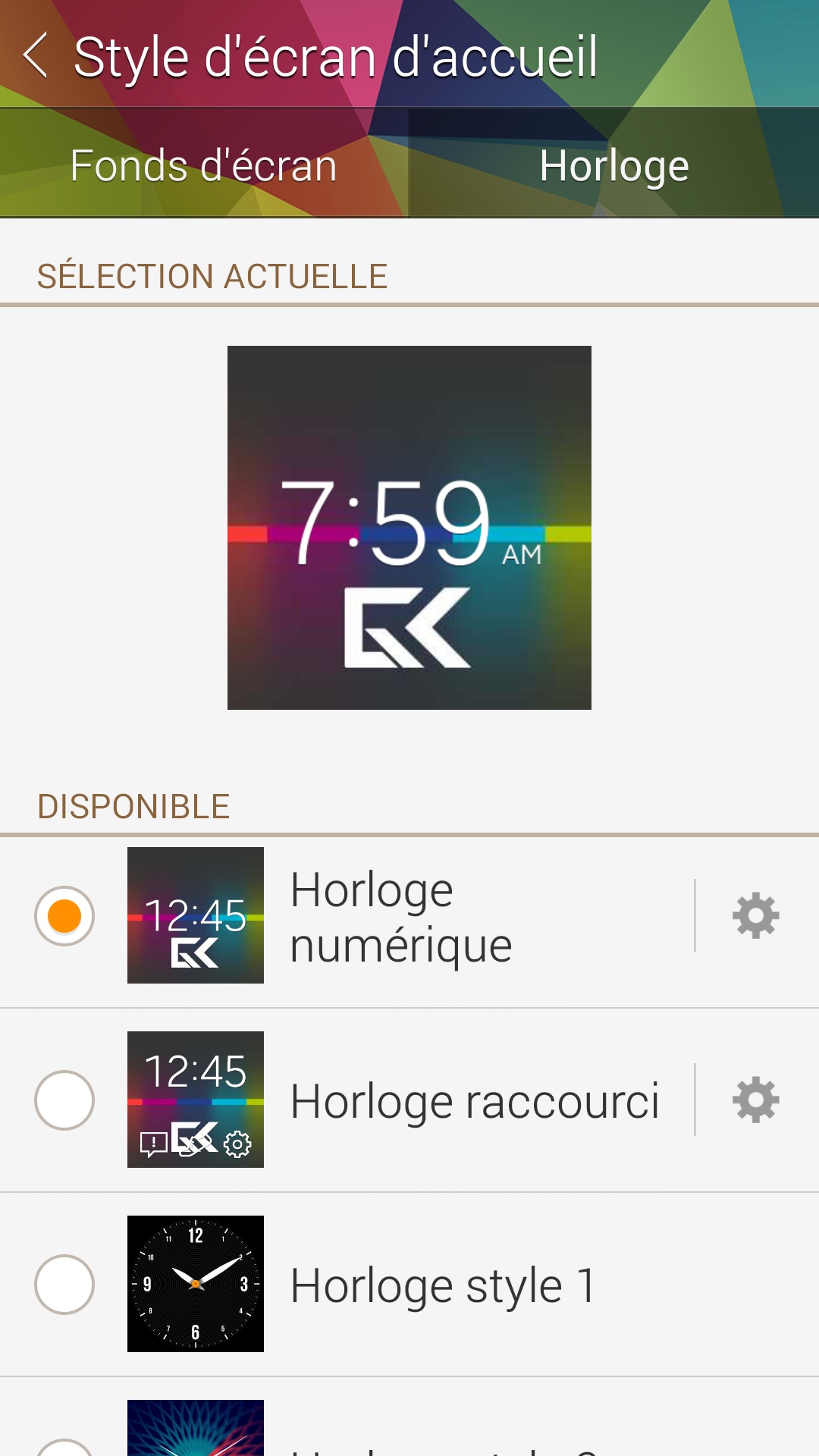Switch to the Horloge tab
Image resolution: width=819 pixels, height=1456 pixels.
(x=613, y=165)
